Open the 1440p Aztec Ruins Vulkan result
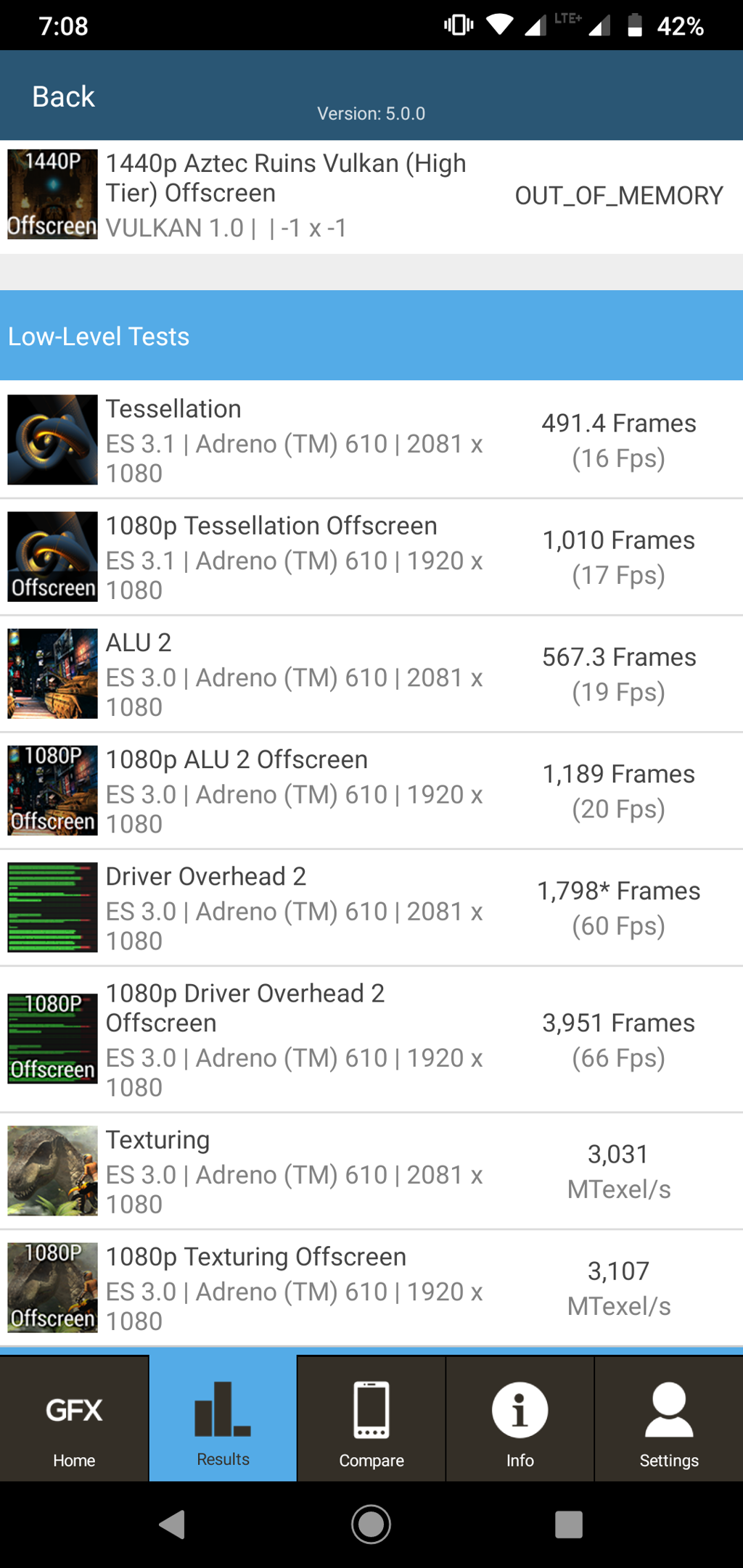This screenshot has width=743, height=1568. point(370,195)
